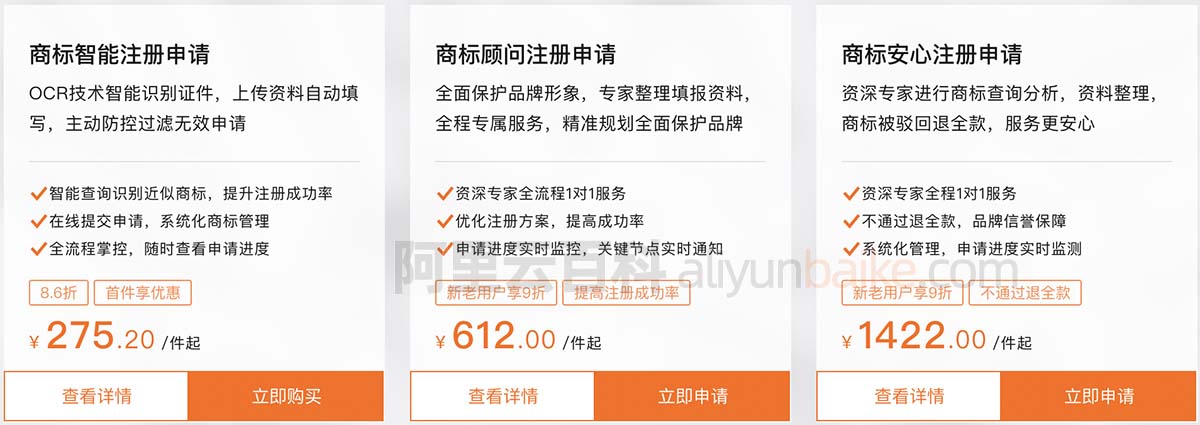View details for 商标顾问注册申请
Viewport: 1200px width, 425px height.
tap(502, 396)
